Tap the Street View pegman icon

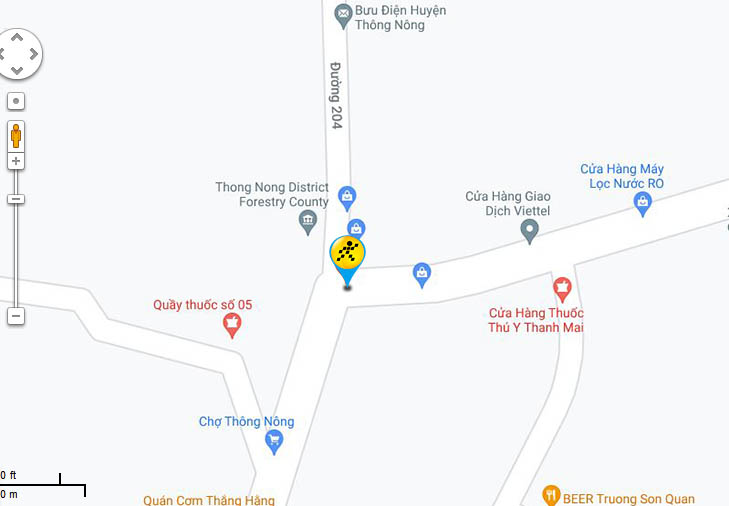point(16,135)
